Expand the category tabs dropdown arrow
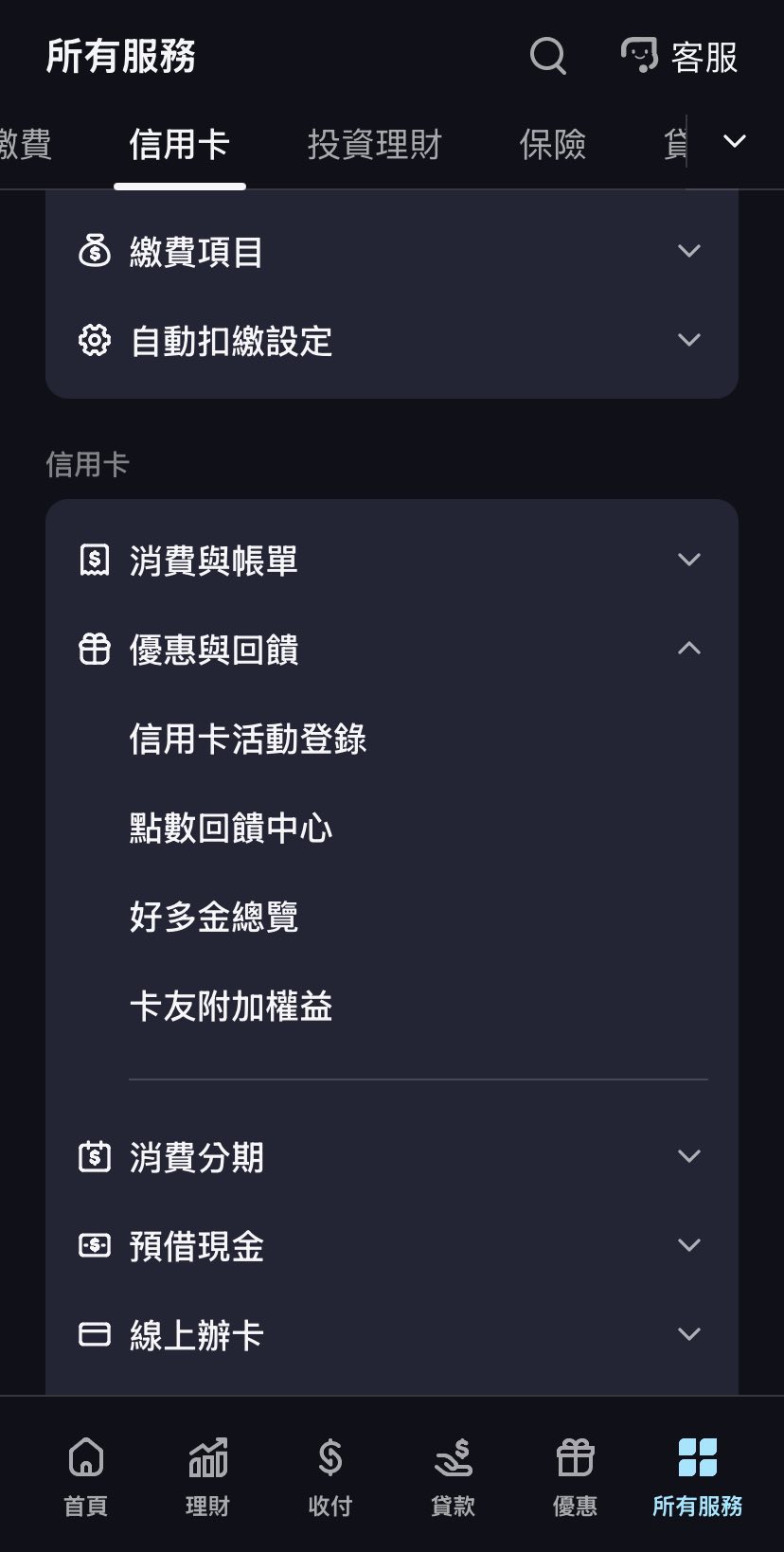The width and height of the screenshot is (784, 1552). pyautogui.click(x=735, y=142)
